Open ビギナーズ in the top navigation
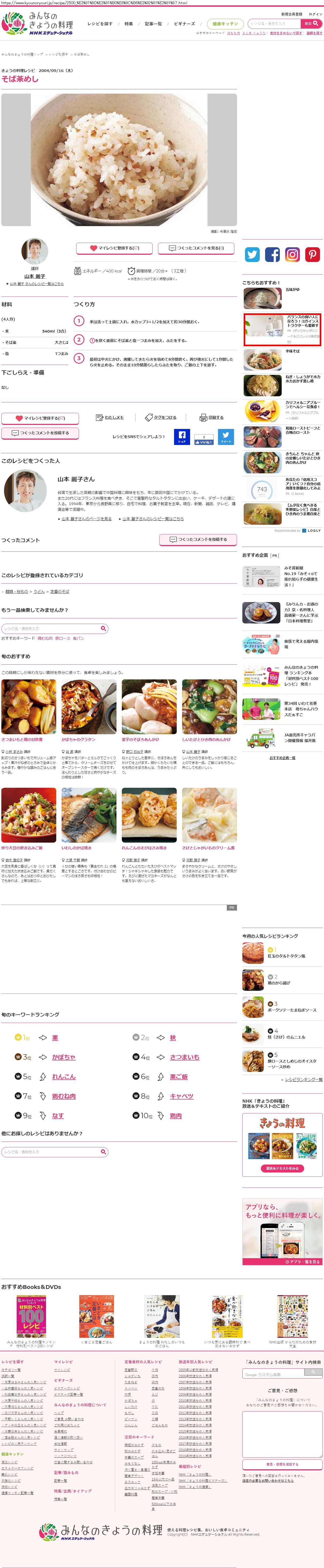 pyautogui.click(x=184, y=24)
